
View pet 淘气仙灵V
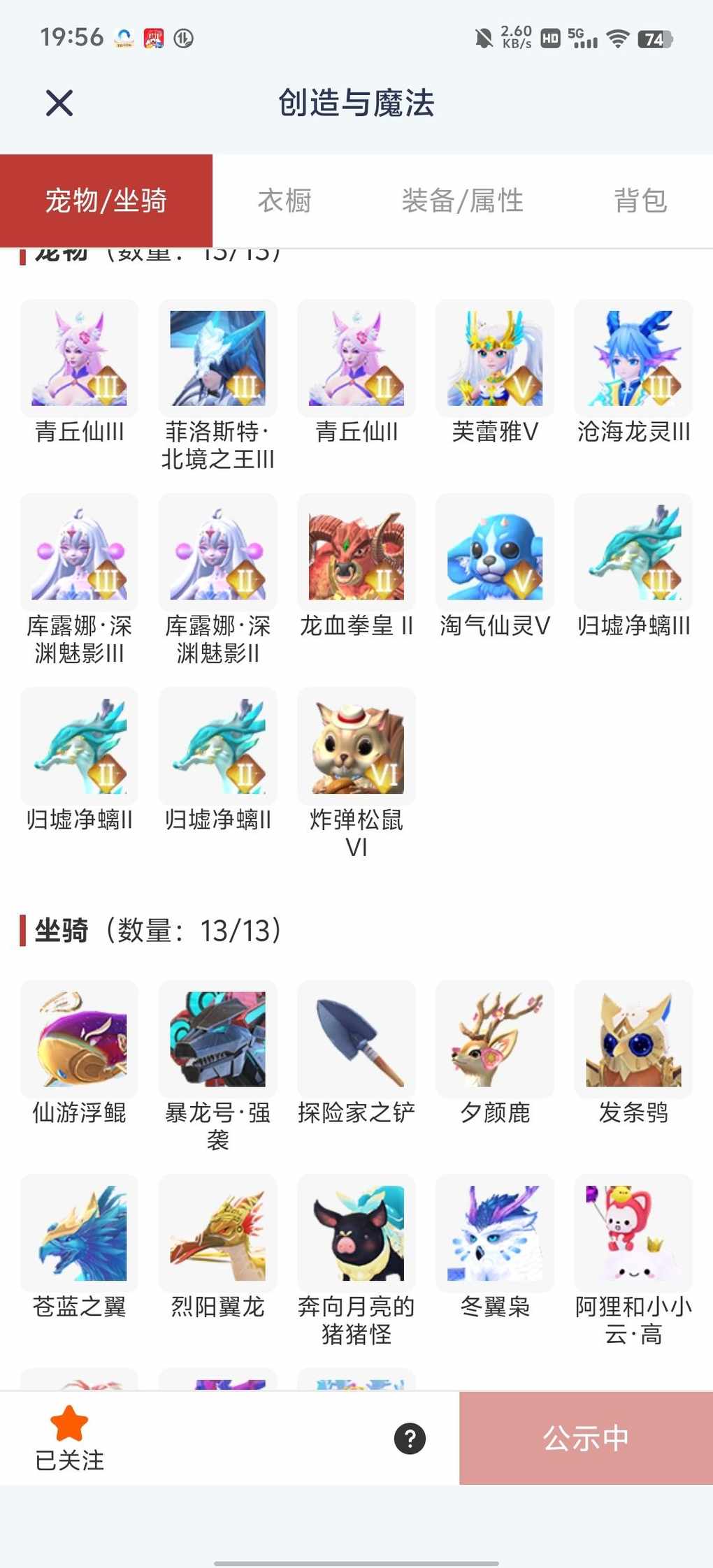coord(495,553)
